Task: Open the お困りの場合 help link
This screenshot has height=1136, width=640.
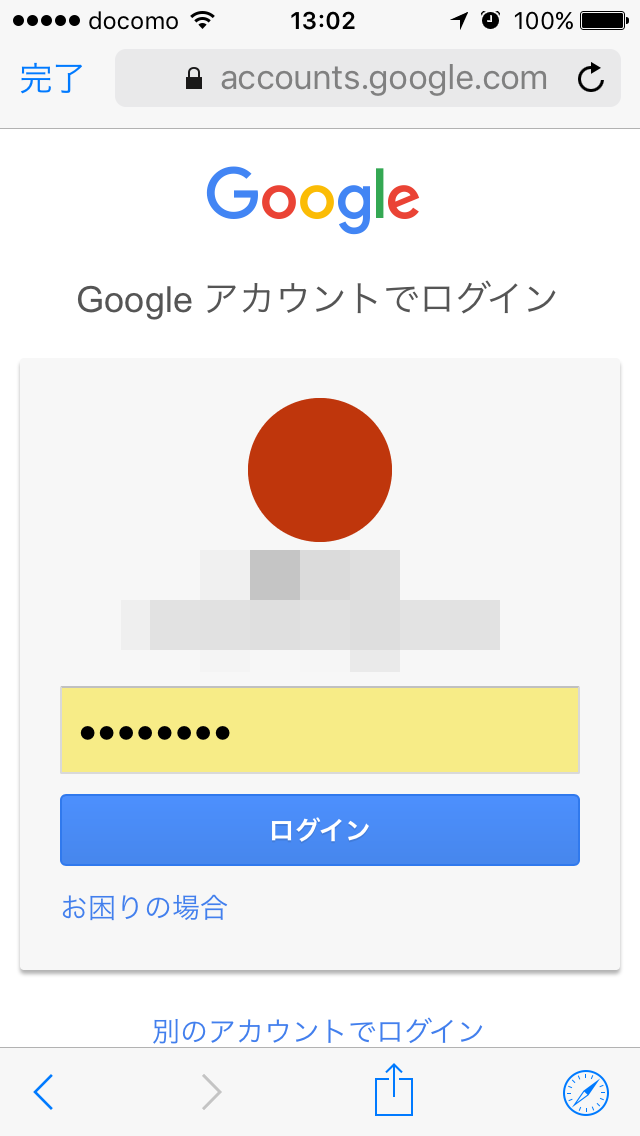Action: 144,906
